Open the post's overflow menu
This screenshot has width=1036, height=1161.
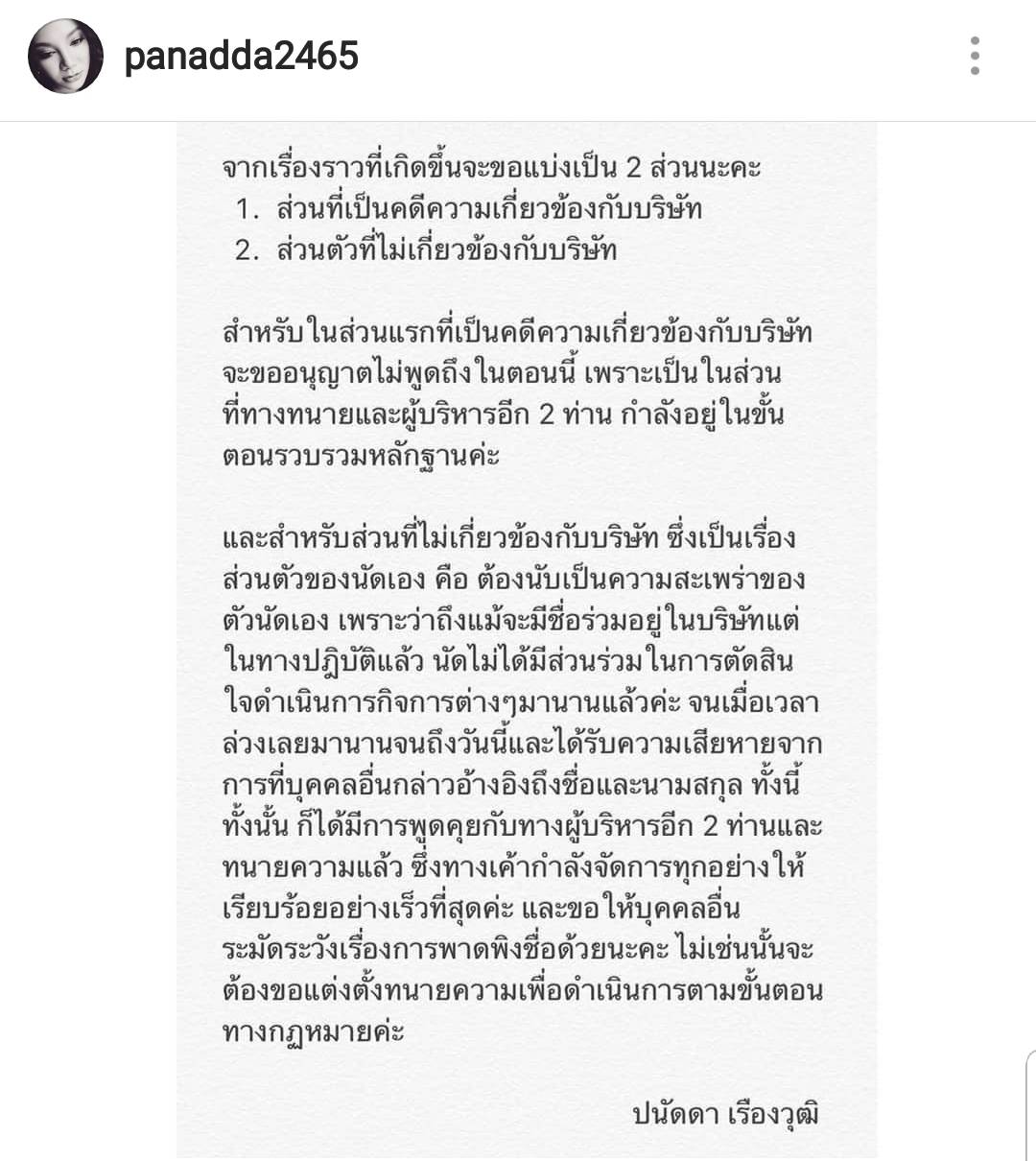pyautogui.click(x=975, y=57)
